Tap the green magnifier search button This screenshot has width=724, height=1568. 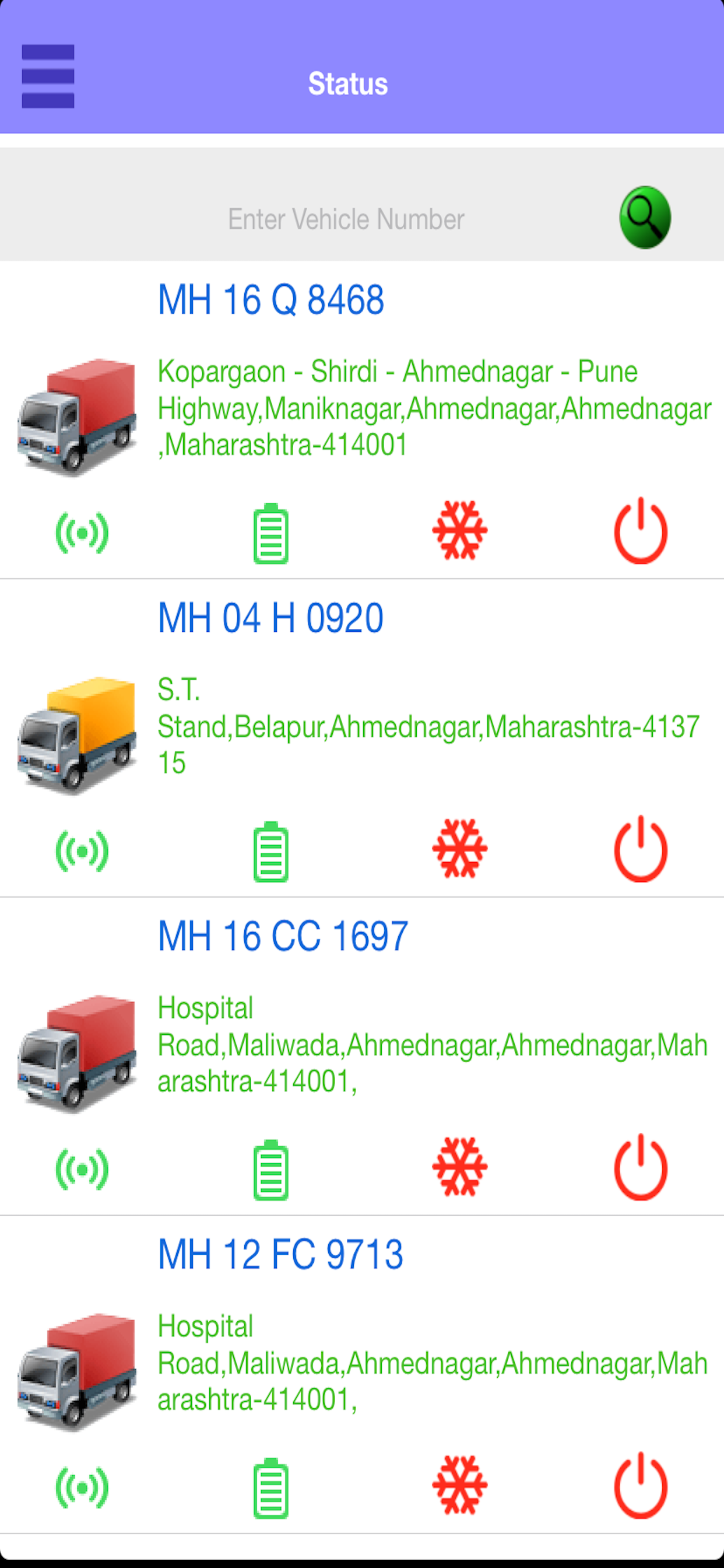pos(645,218)
